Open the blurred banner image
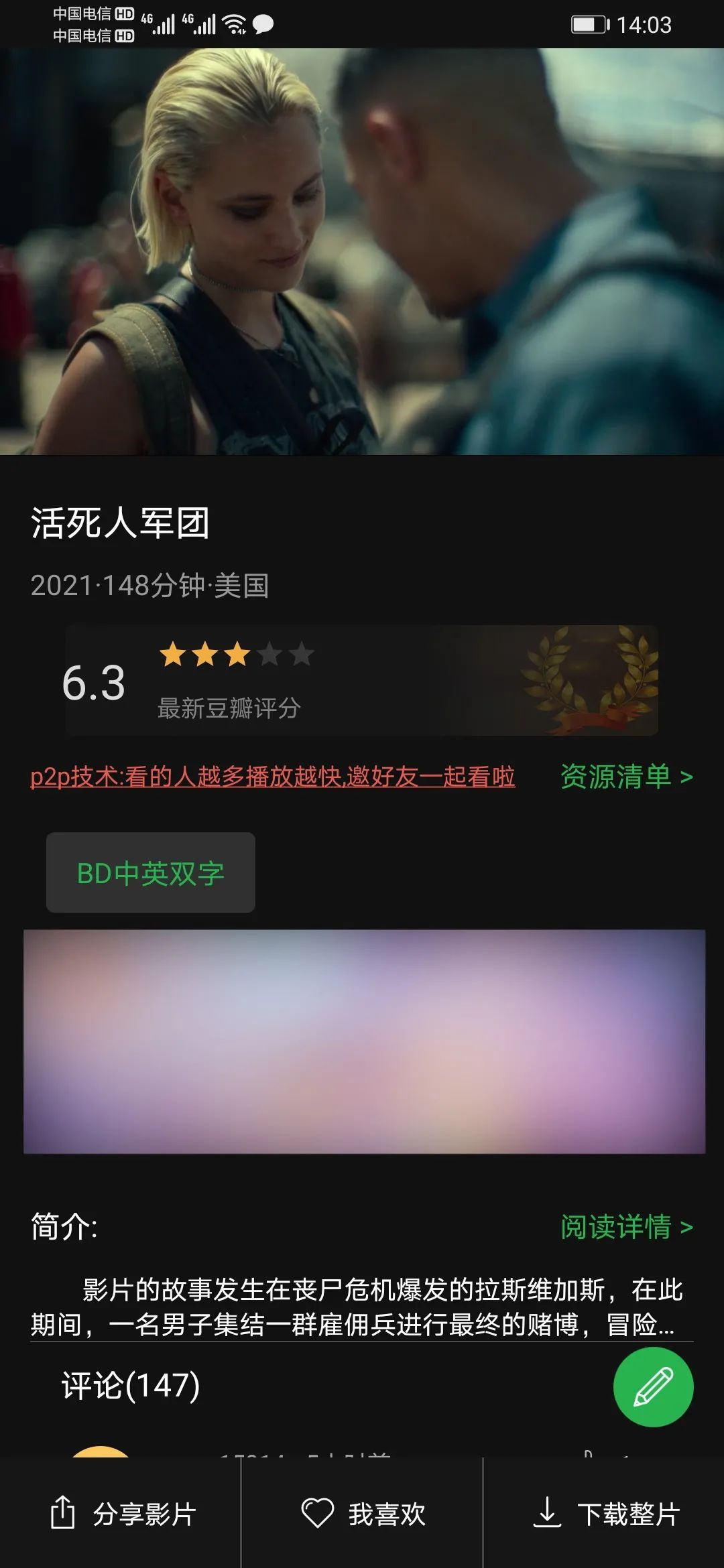The width and height of the screenshot is (724, 1568). (364, 1041)
